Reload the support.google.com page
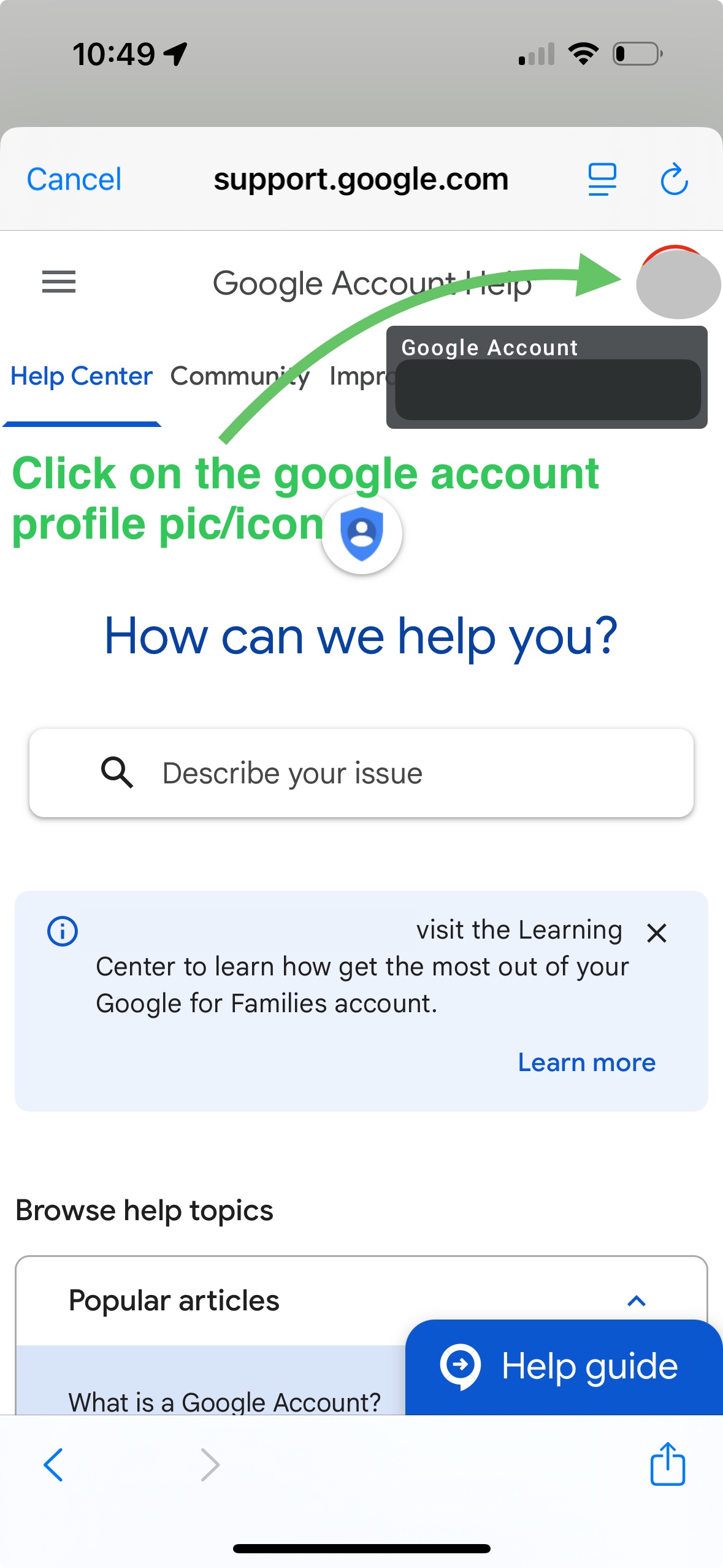Image resolution: width=723 pixels, height=1568 pixels. tap(673, 180)
